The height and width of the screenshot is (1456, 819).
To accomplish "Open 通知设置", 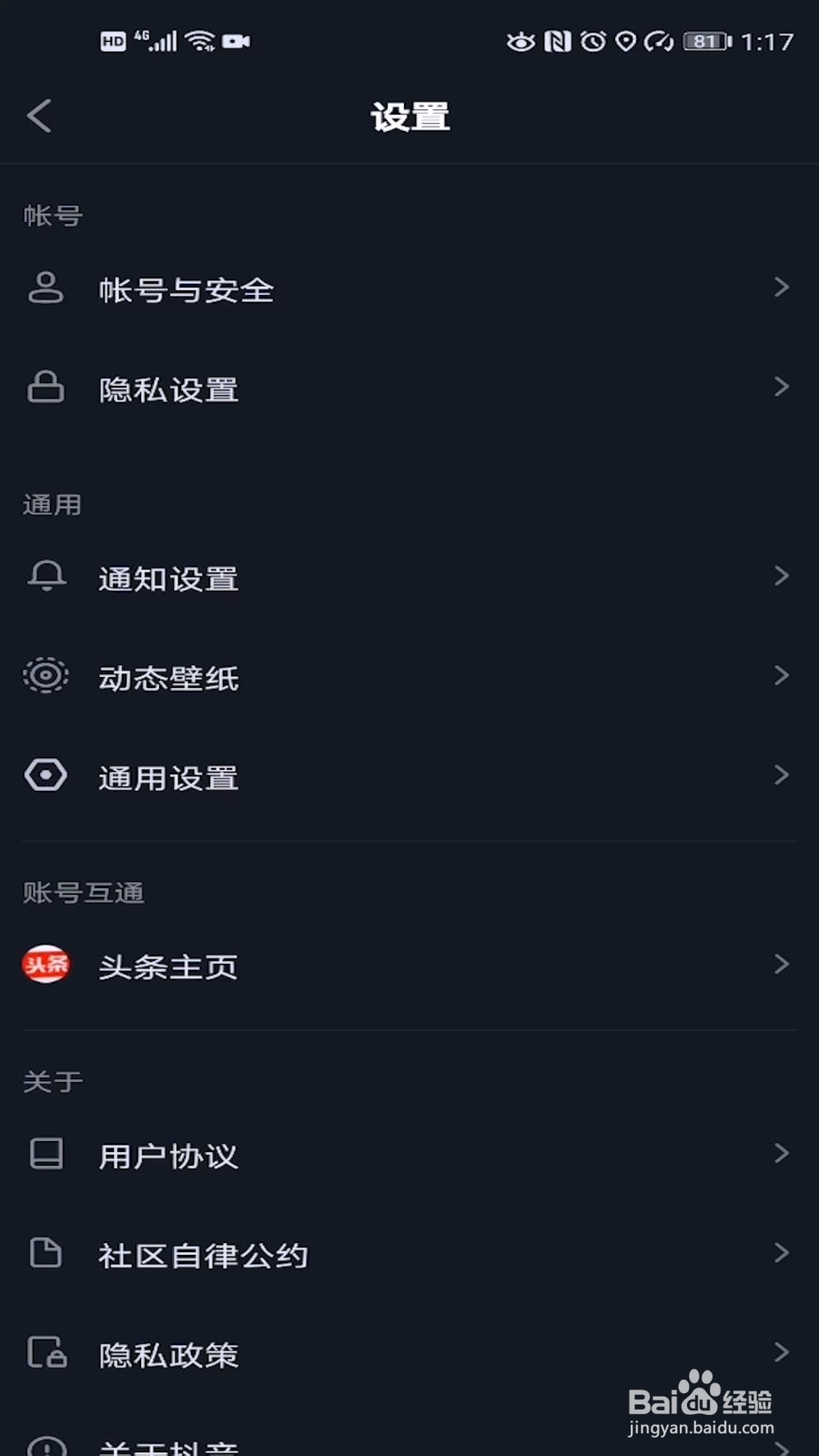I will coord(409,577).
